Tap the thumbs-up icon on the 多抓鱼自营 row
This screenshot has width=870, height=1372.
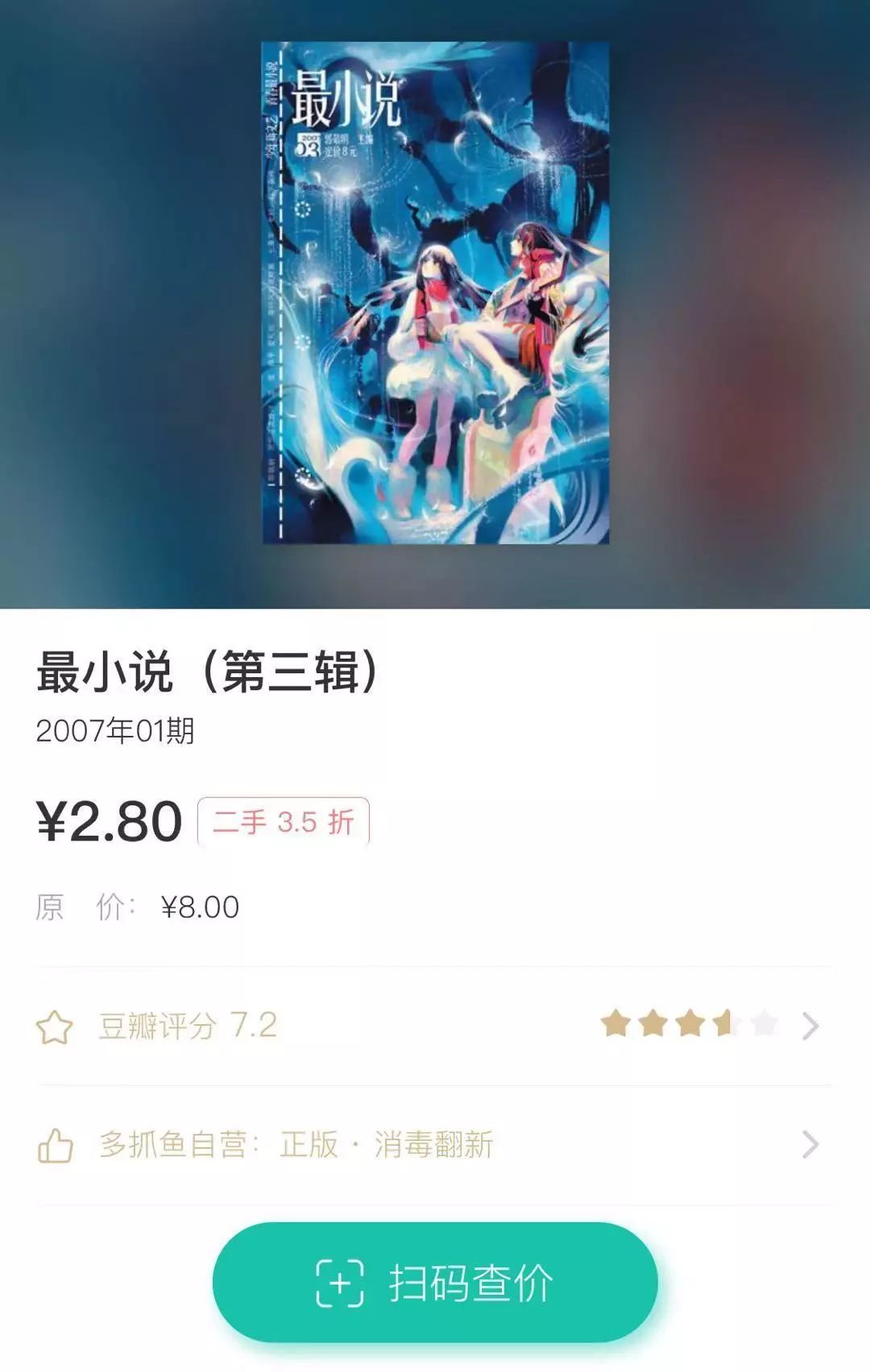click(x=58, y=1145)
